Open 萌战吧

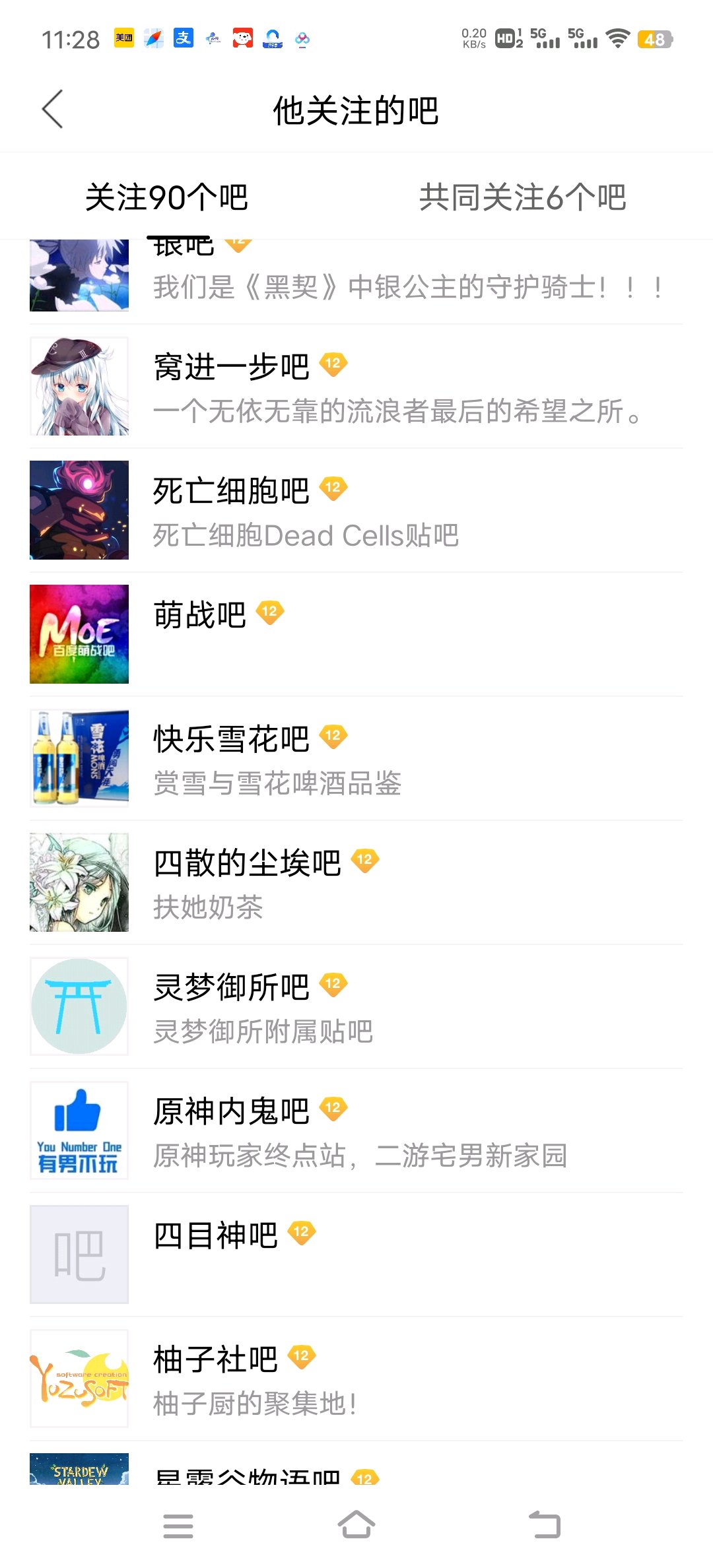click(x=356, y=635)
